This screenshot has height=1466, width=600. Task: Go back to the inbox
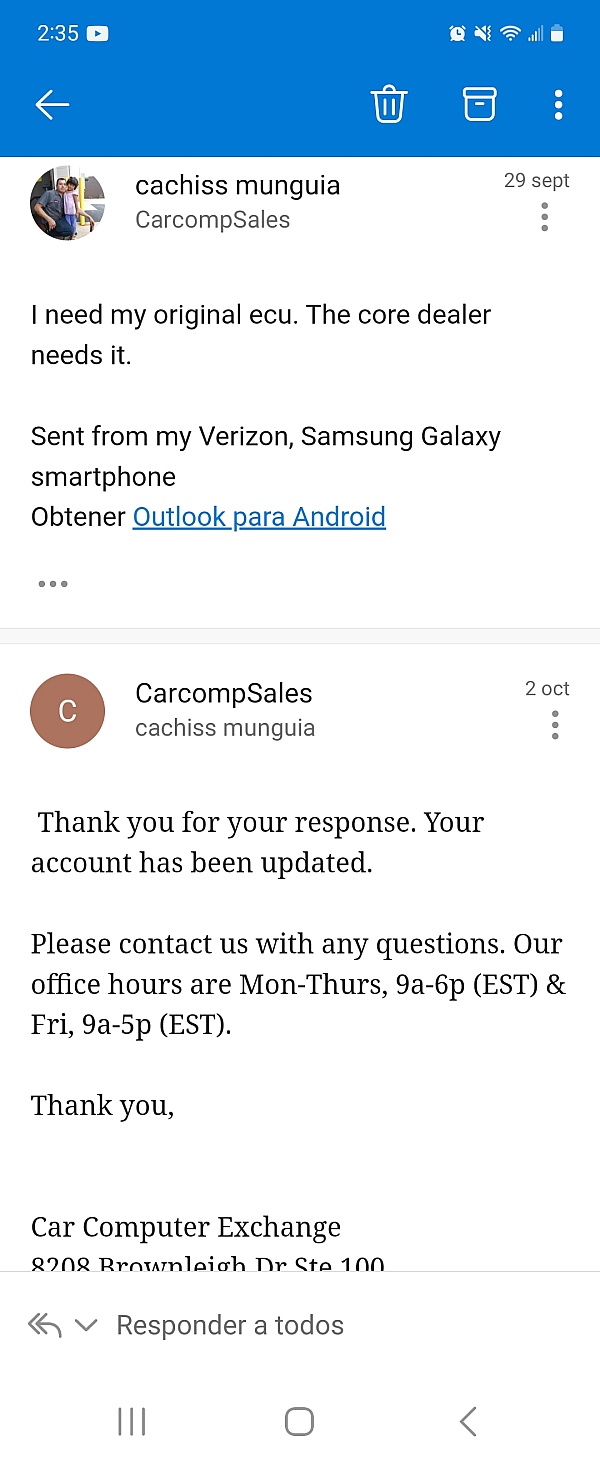tap(52, 104)
